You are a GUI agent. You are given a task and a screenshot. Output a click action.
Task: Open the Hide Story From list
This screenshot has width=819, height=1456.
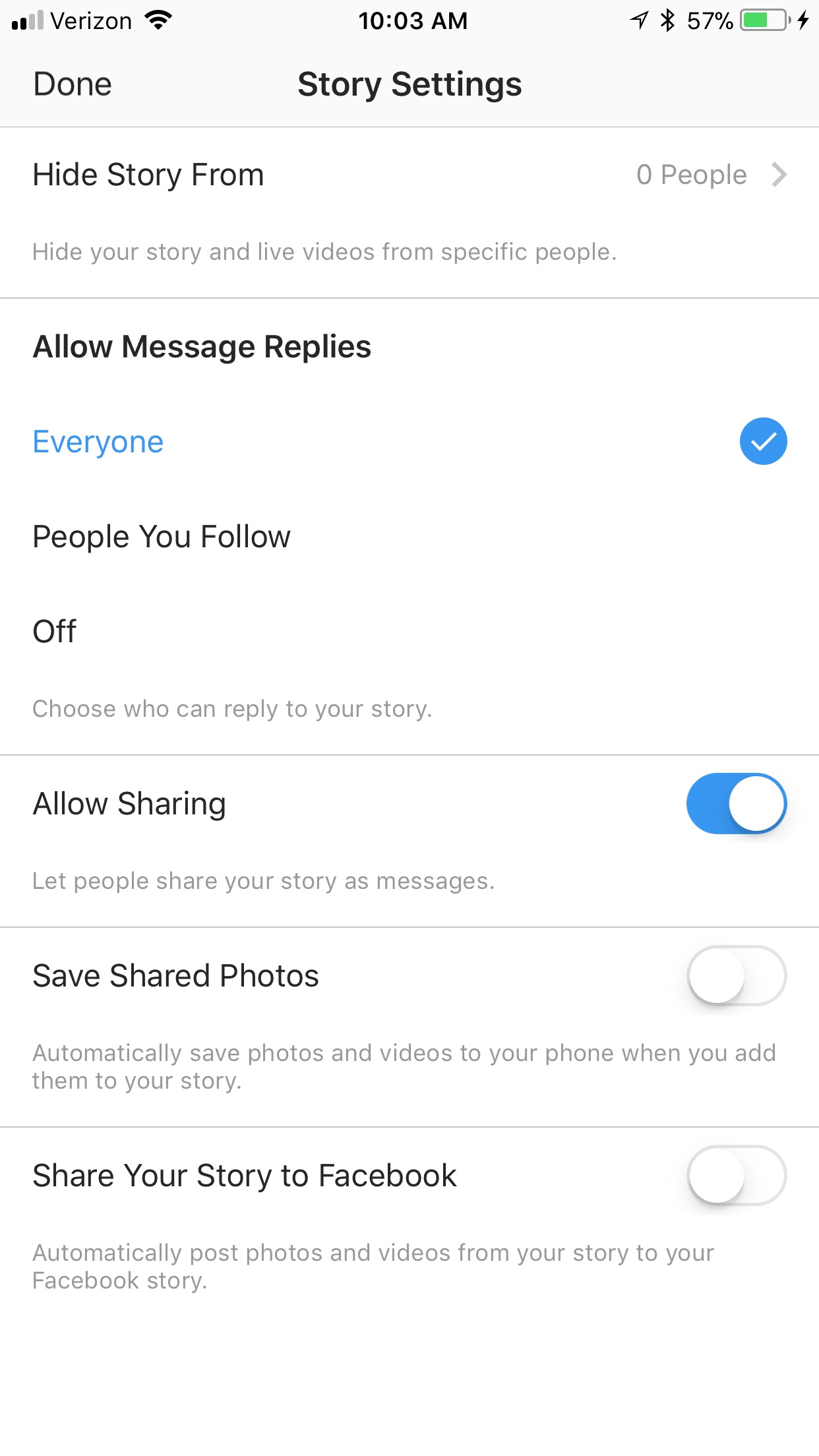point(409,175)
